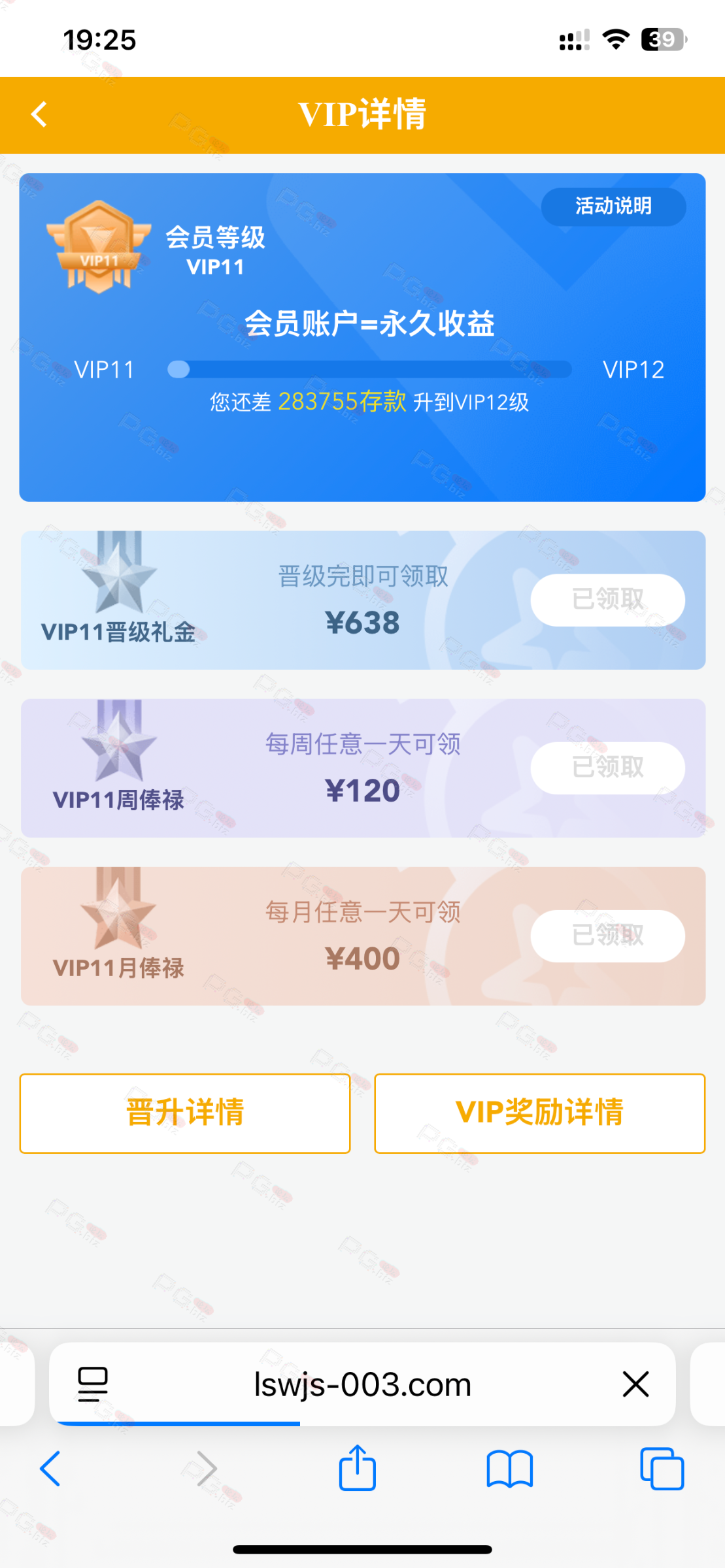
Task: Tap 已领取 for VIP11月俸禄
Action: coord(607,936)
